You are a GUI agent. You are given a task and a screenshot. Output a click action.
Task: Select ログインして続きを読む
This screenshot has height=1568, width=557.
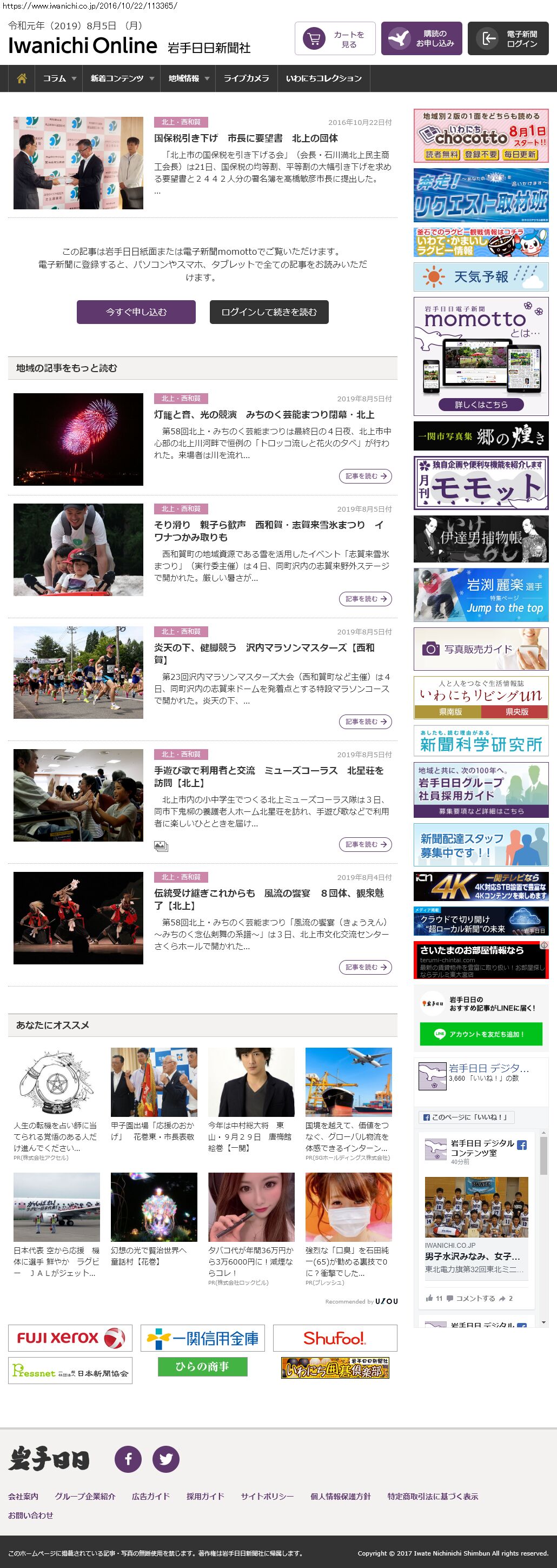tap(268, 312)
